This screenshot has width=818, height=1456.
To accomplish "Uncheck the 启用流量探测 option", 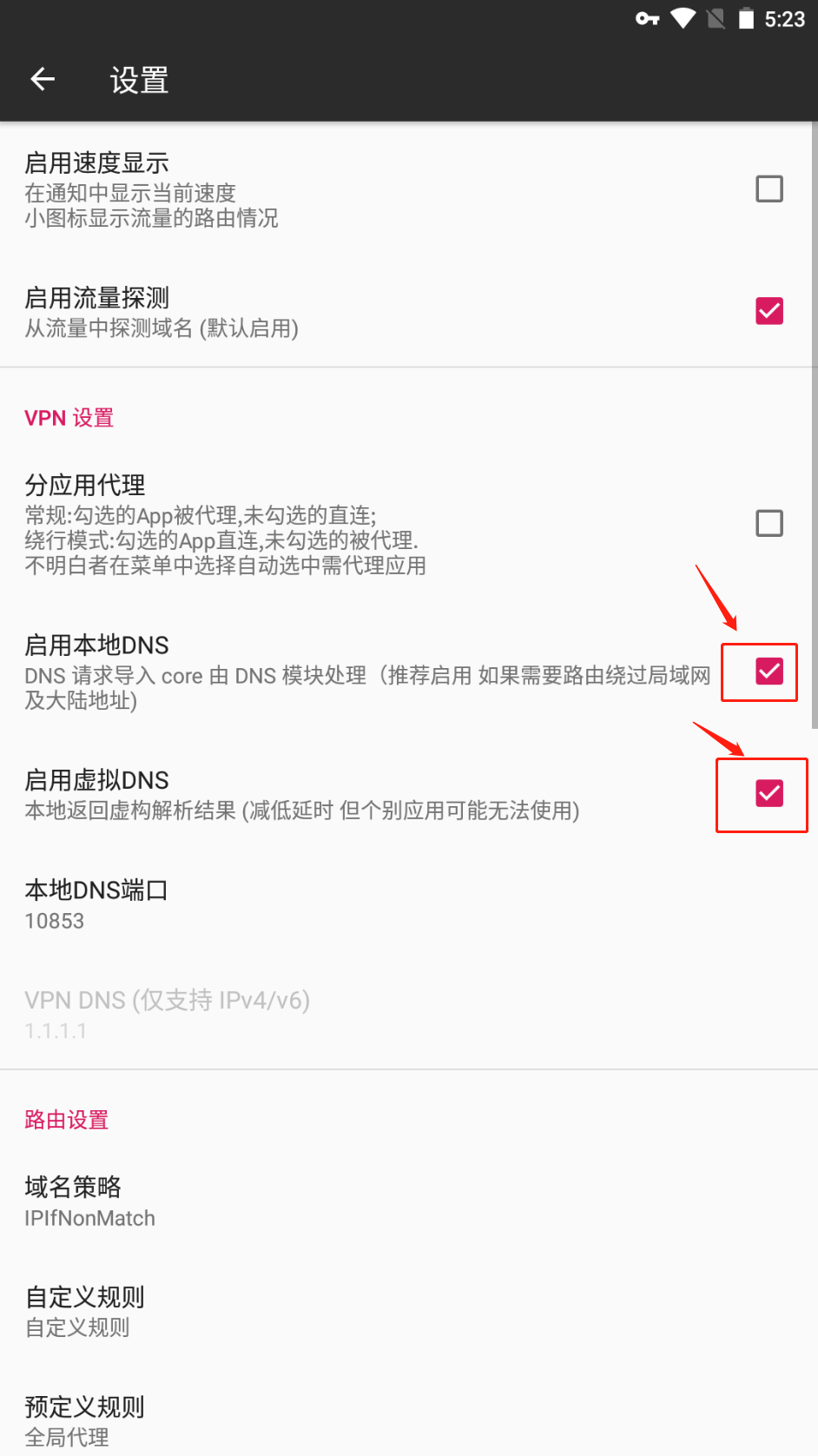I will (769, 311).
